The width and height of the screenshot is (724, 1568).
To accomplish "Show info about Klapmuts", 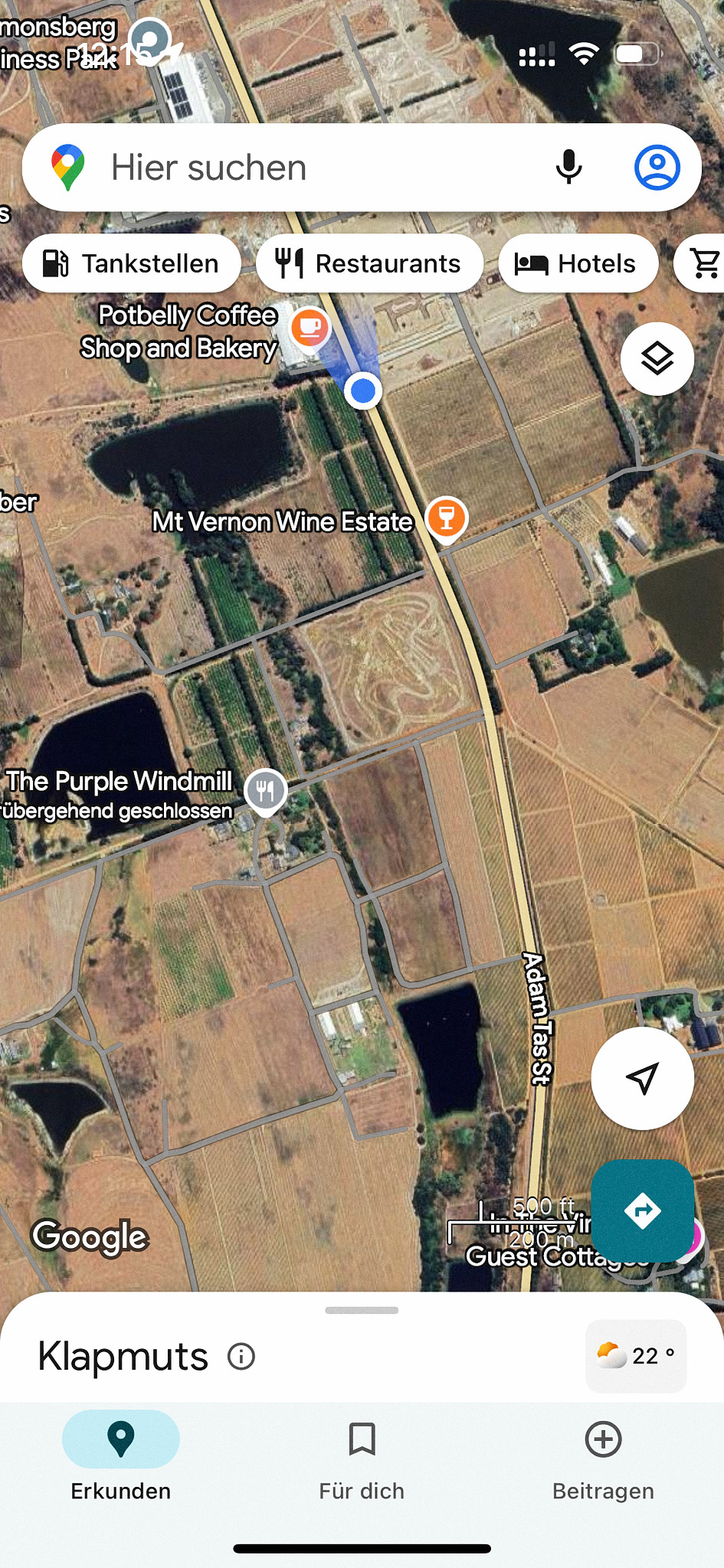I will pos(241,1357).
